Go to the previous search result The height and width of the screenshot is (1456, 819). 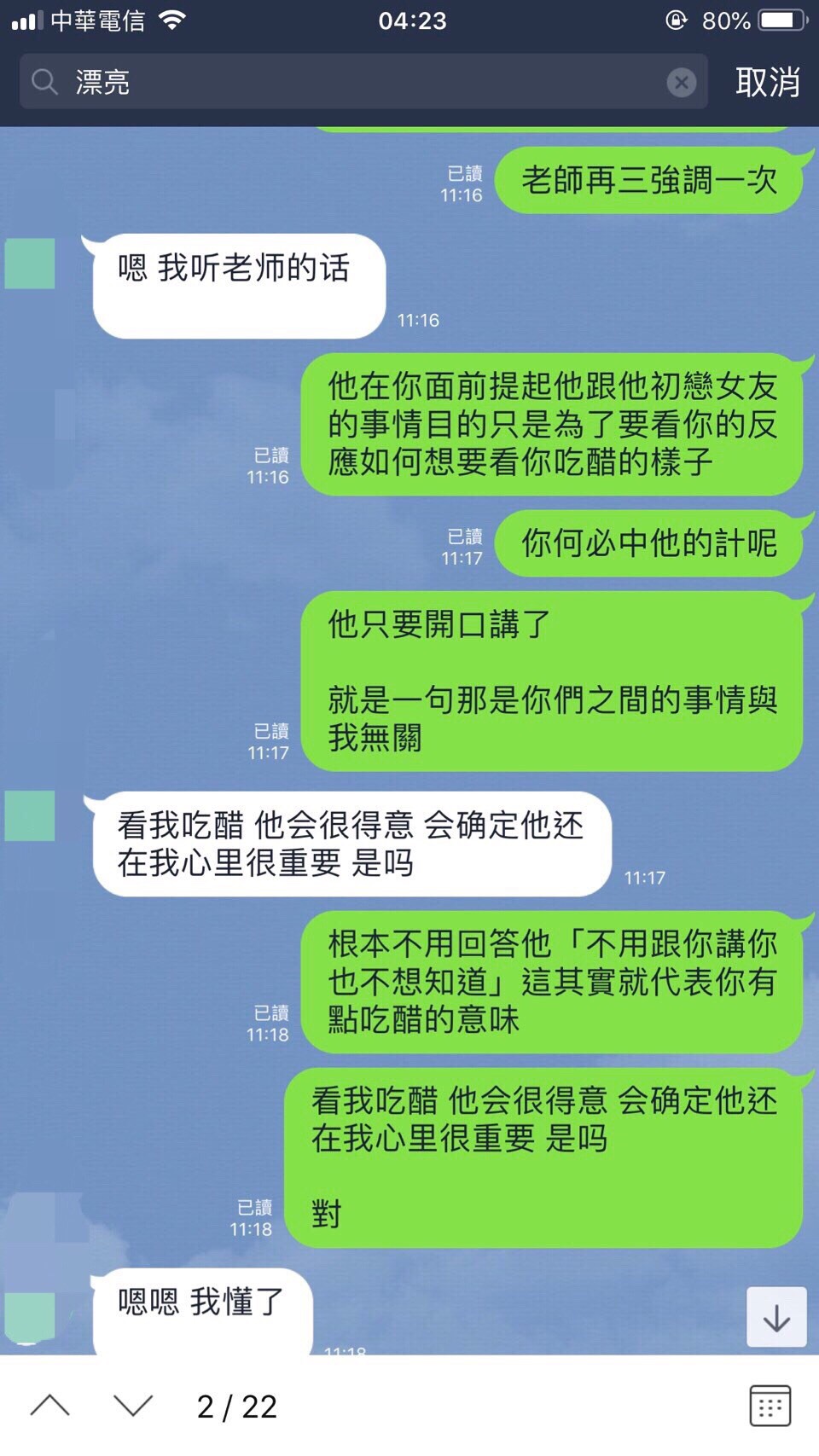50,1406
